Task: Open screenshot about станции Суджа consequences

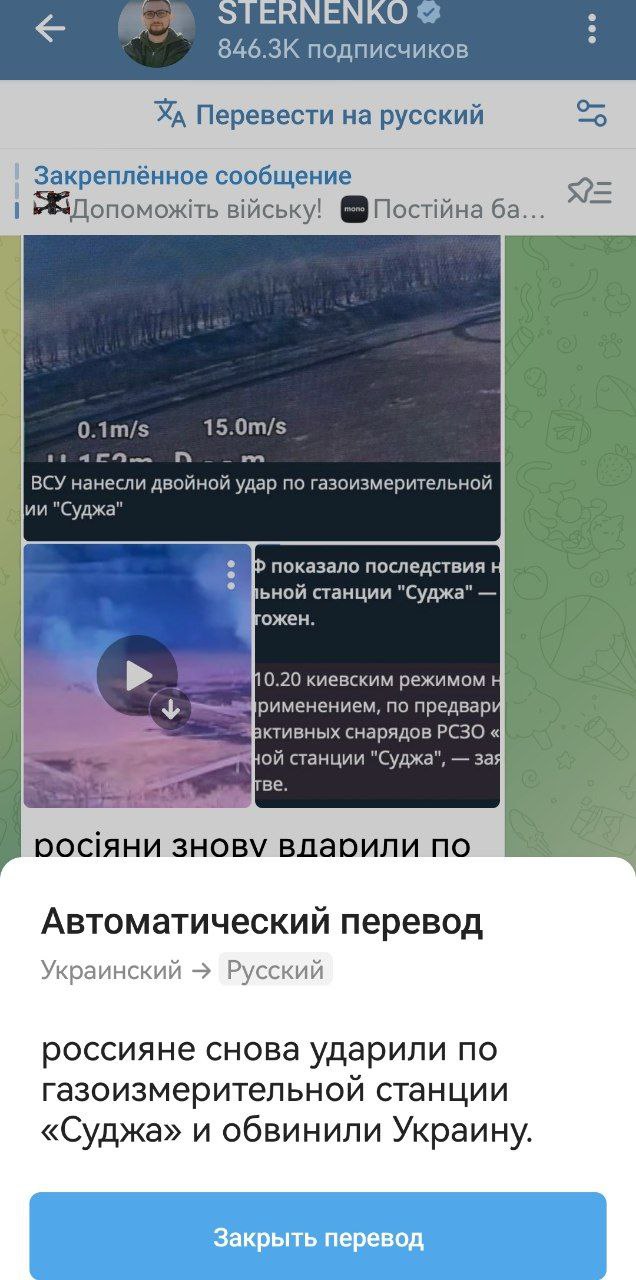Action: click(x=377, y=675)
